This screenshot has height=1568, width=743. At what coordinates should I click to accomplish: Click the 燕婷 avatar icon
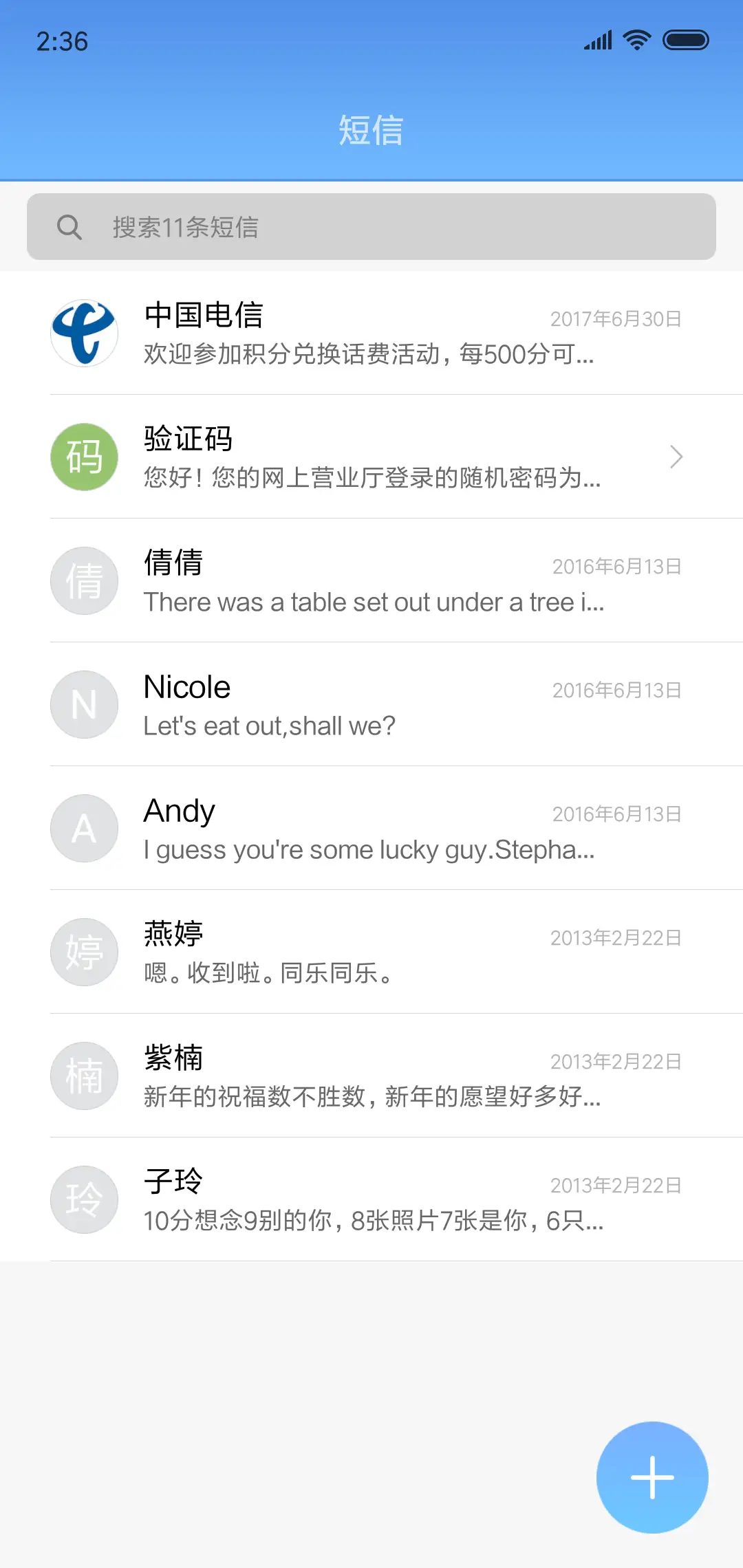coord(84,952)
